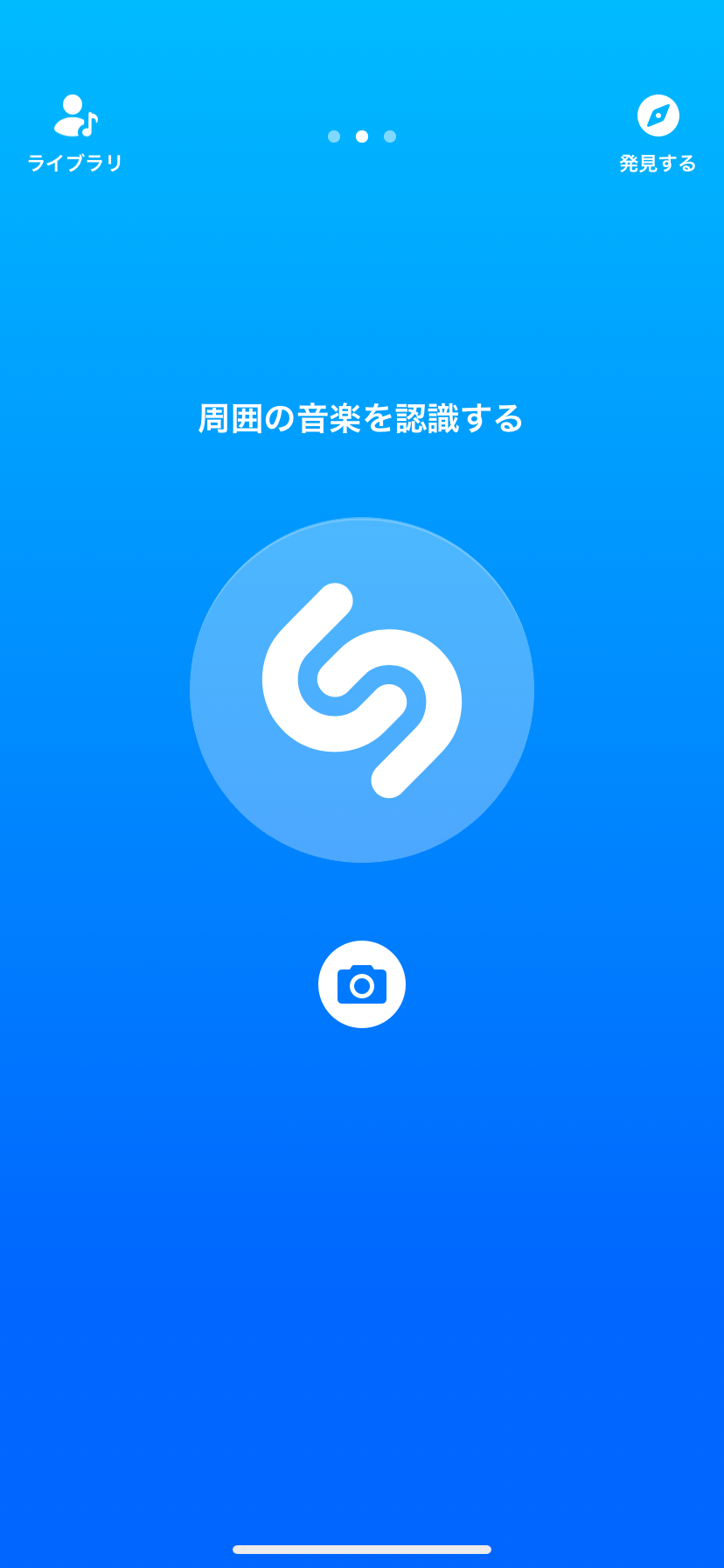Switch to the ライブラリ tab
This screenshot has width=724, height=1568.
click(x=76, y=162)
